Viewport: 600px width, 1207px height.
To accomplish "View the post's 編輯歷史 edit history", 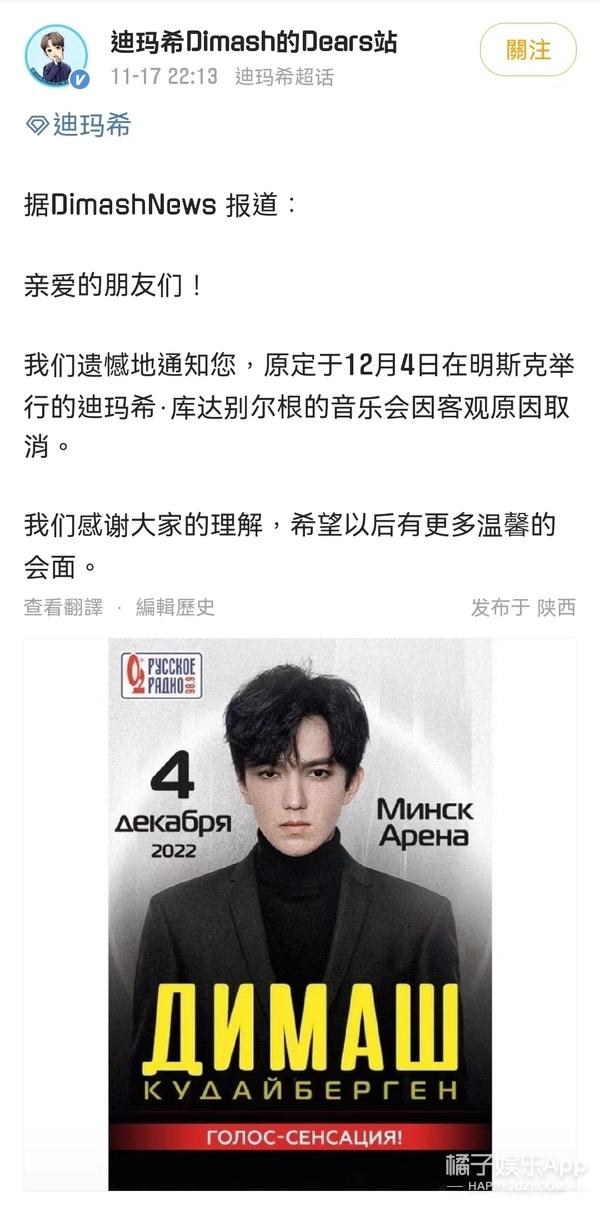I will 175,607.
